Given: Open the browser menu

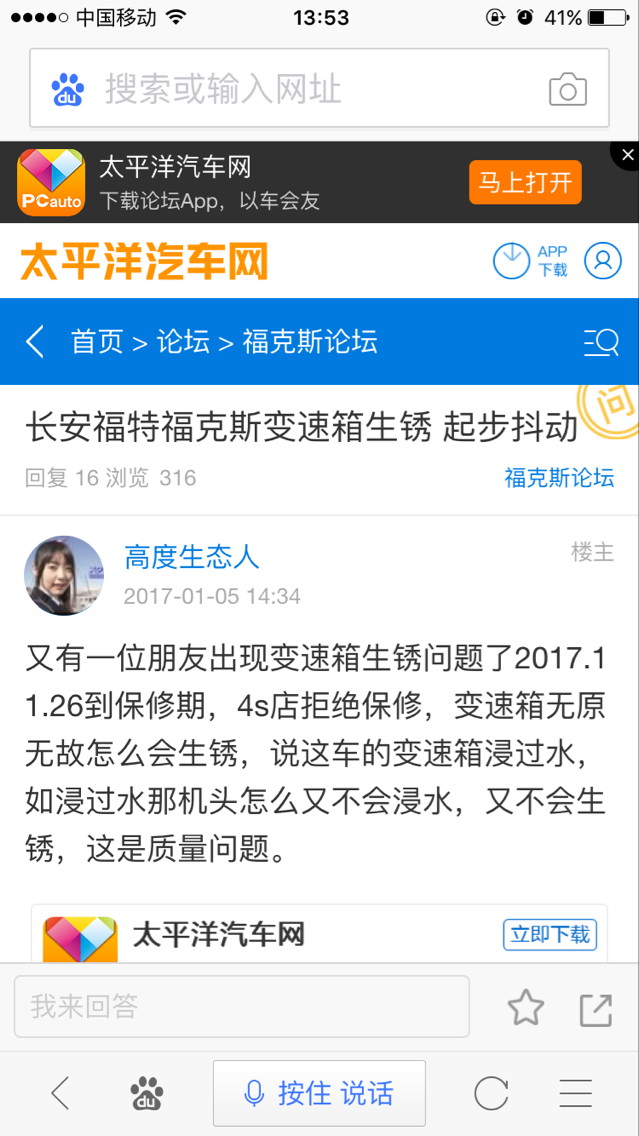Looking at the screenshot, I should (x=576, y=1093).
